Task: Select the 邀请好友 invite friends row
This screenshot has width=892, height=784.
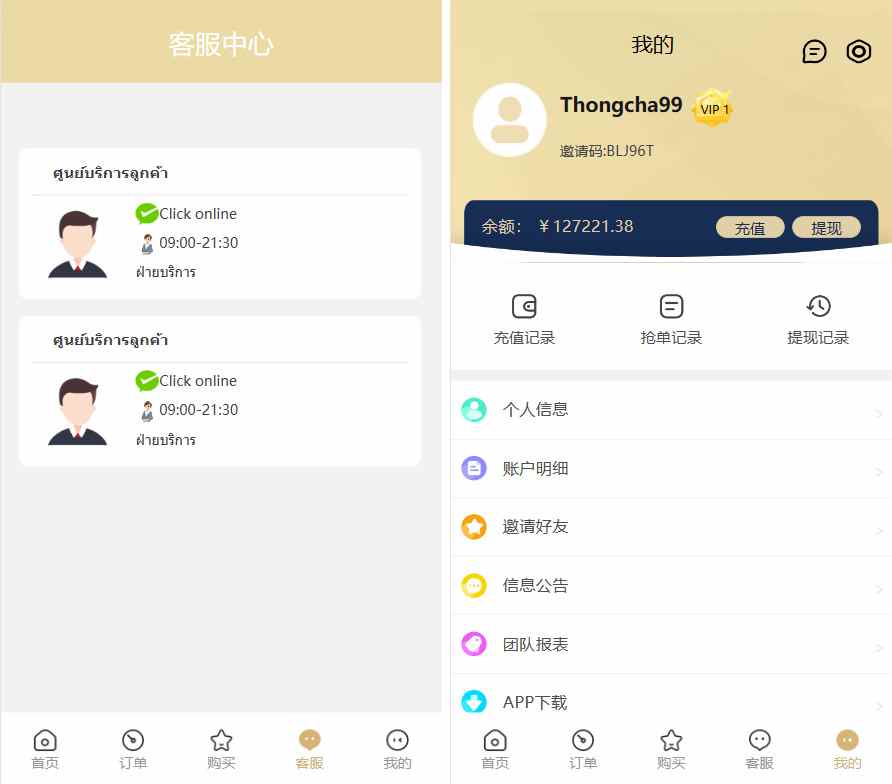Action: tap(670, 527)
